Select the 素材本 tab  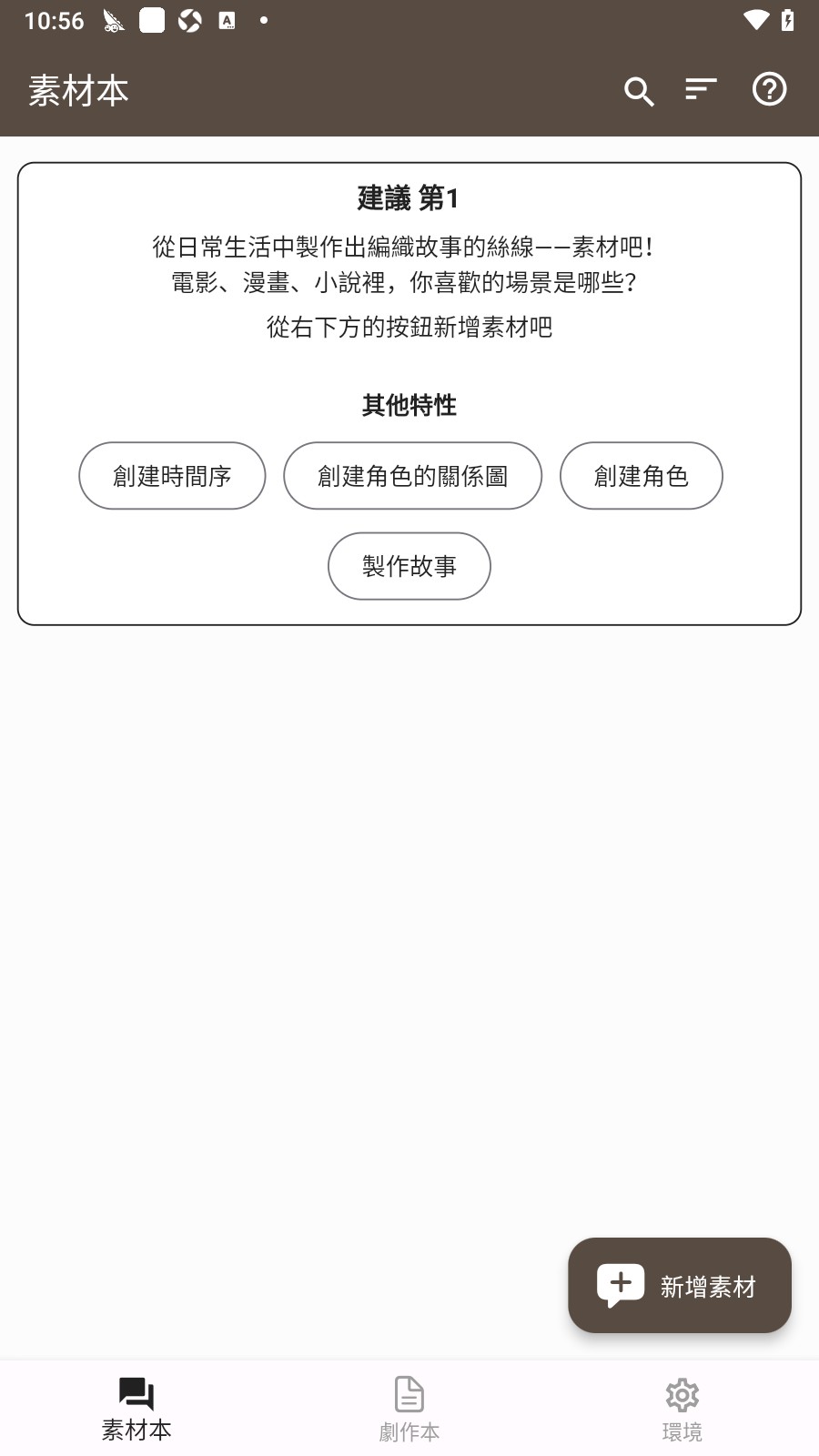coord(136,1407)
